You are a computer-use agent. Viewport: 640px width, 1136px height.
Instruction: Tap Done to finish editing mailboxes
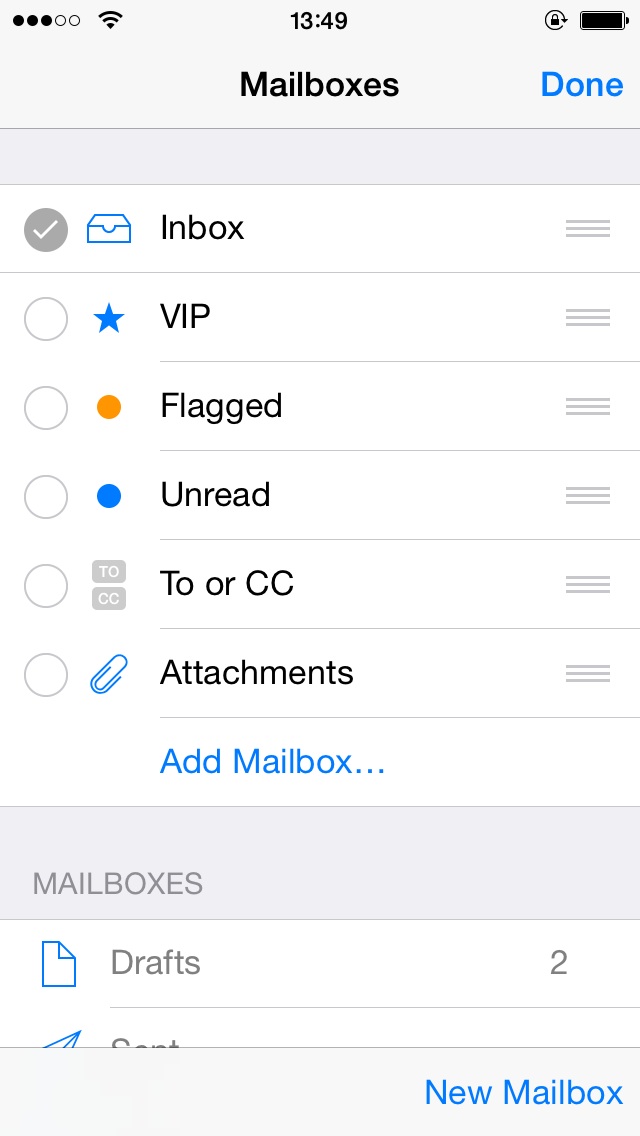click(x=581, y=85)
